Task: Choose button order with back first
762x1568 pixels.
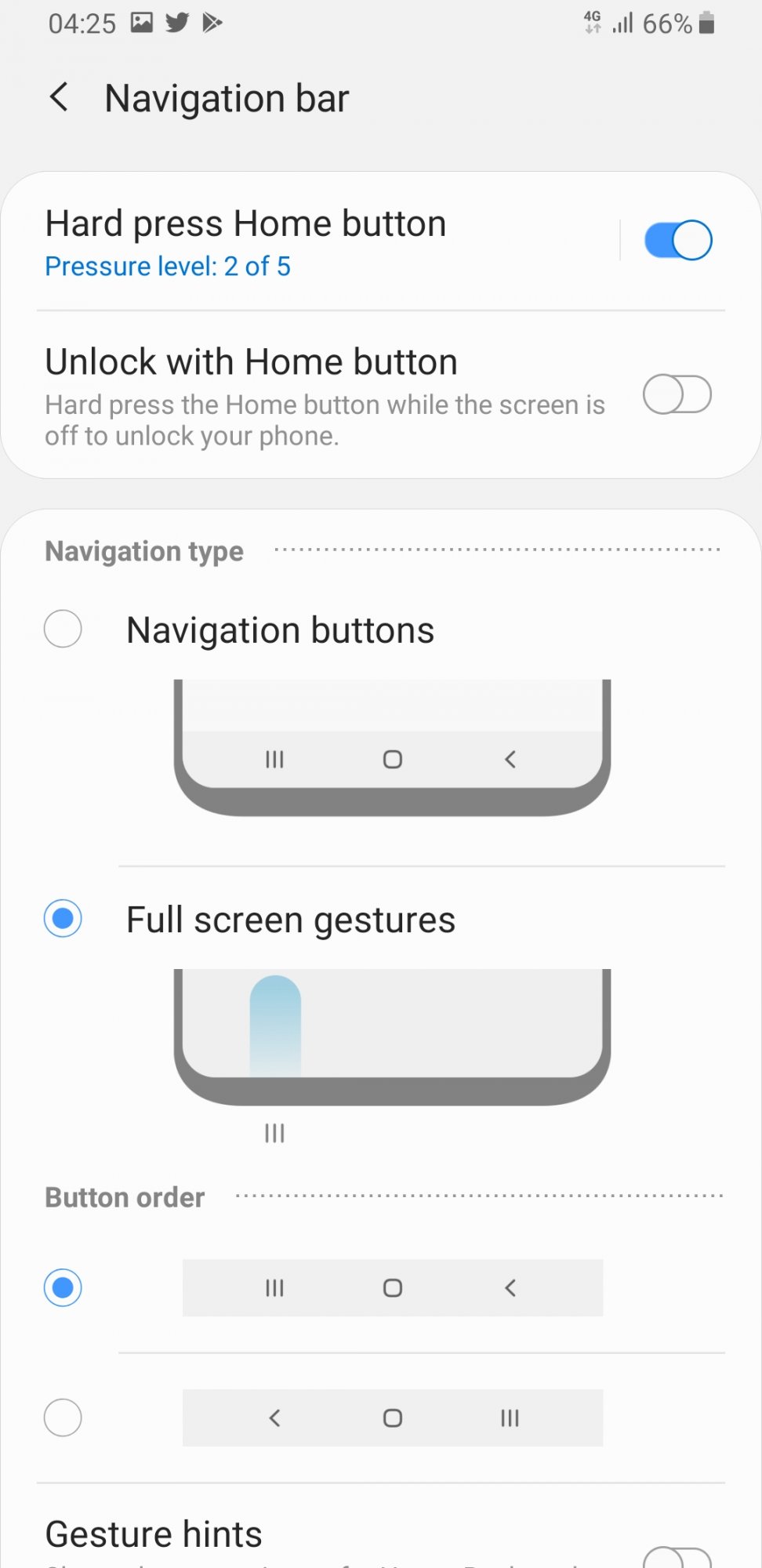Action: 63,1417
